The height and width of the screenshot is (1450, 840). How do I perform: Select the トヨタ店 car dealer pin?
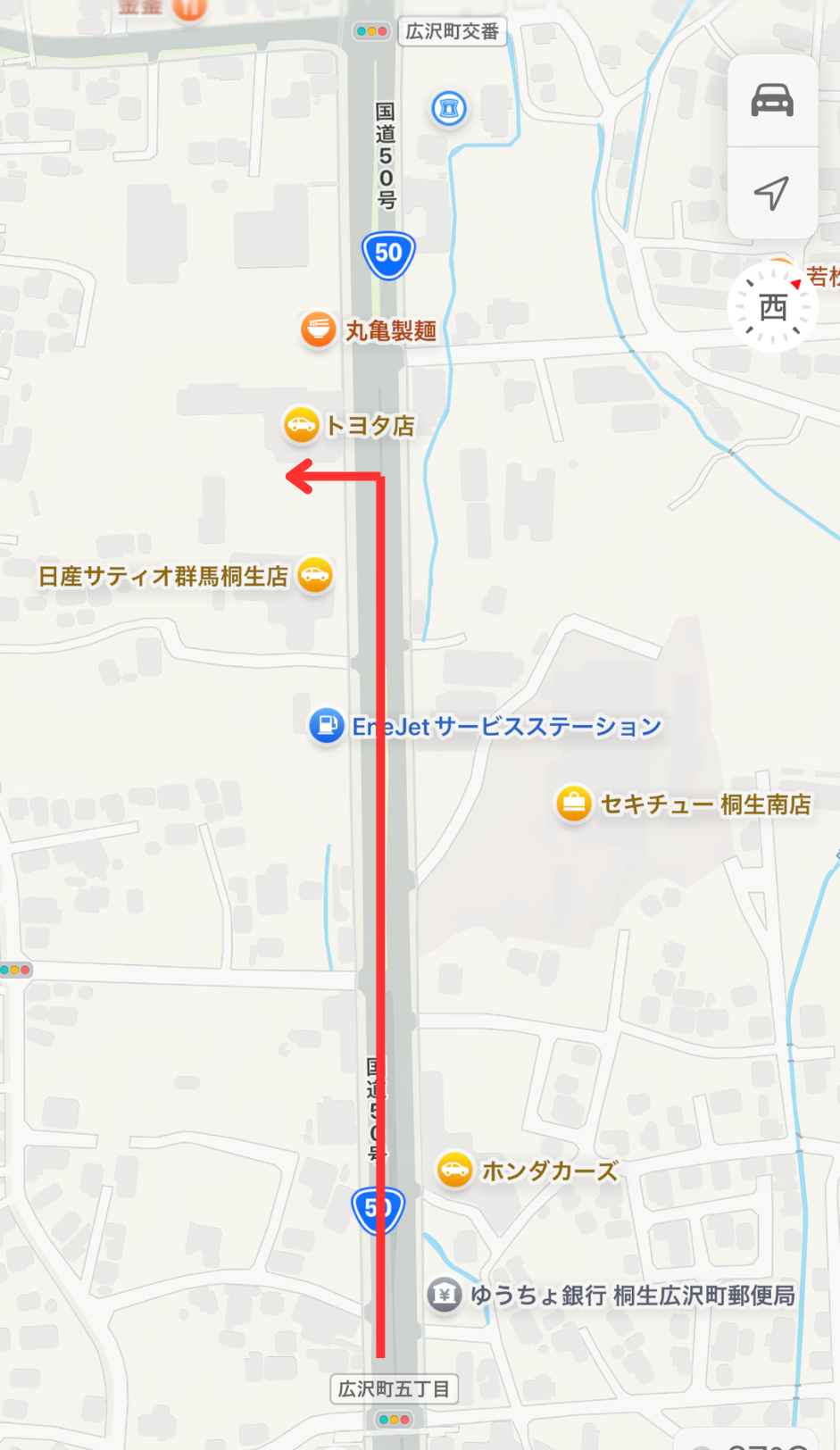point(302,425)
